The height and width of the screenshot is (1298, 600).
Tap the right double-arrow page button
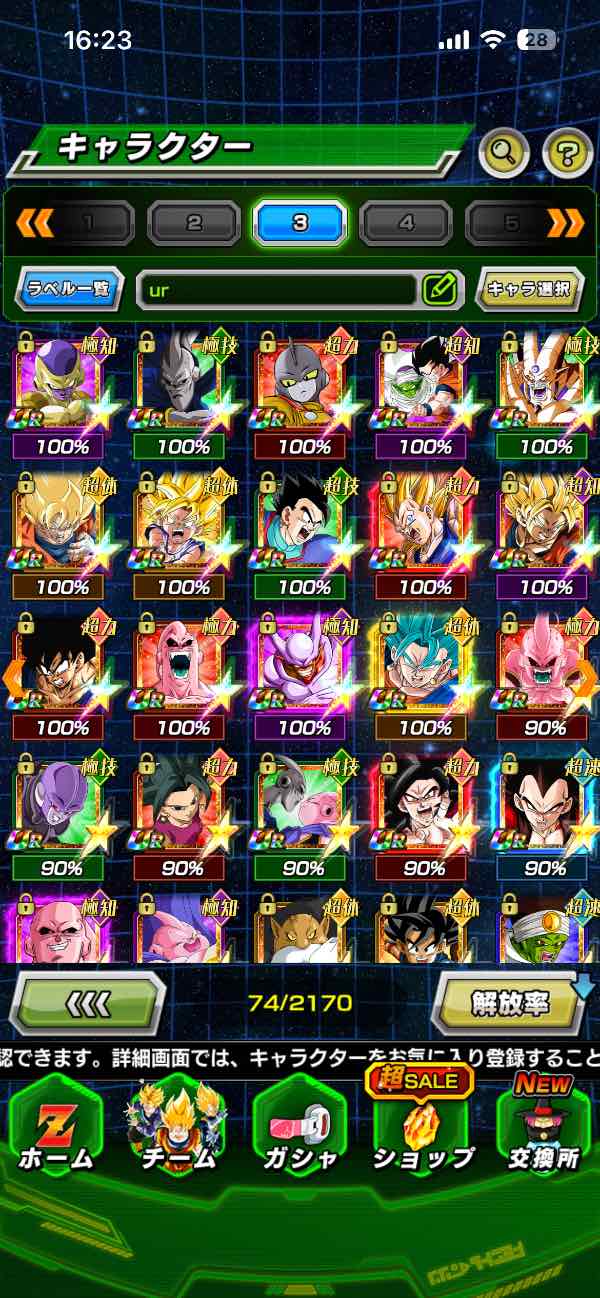pyautogui.click(x=566, y=223)
